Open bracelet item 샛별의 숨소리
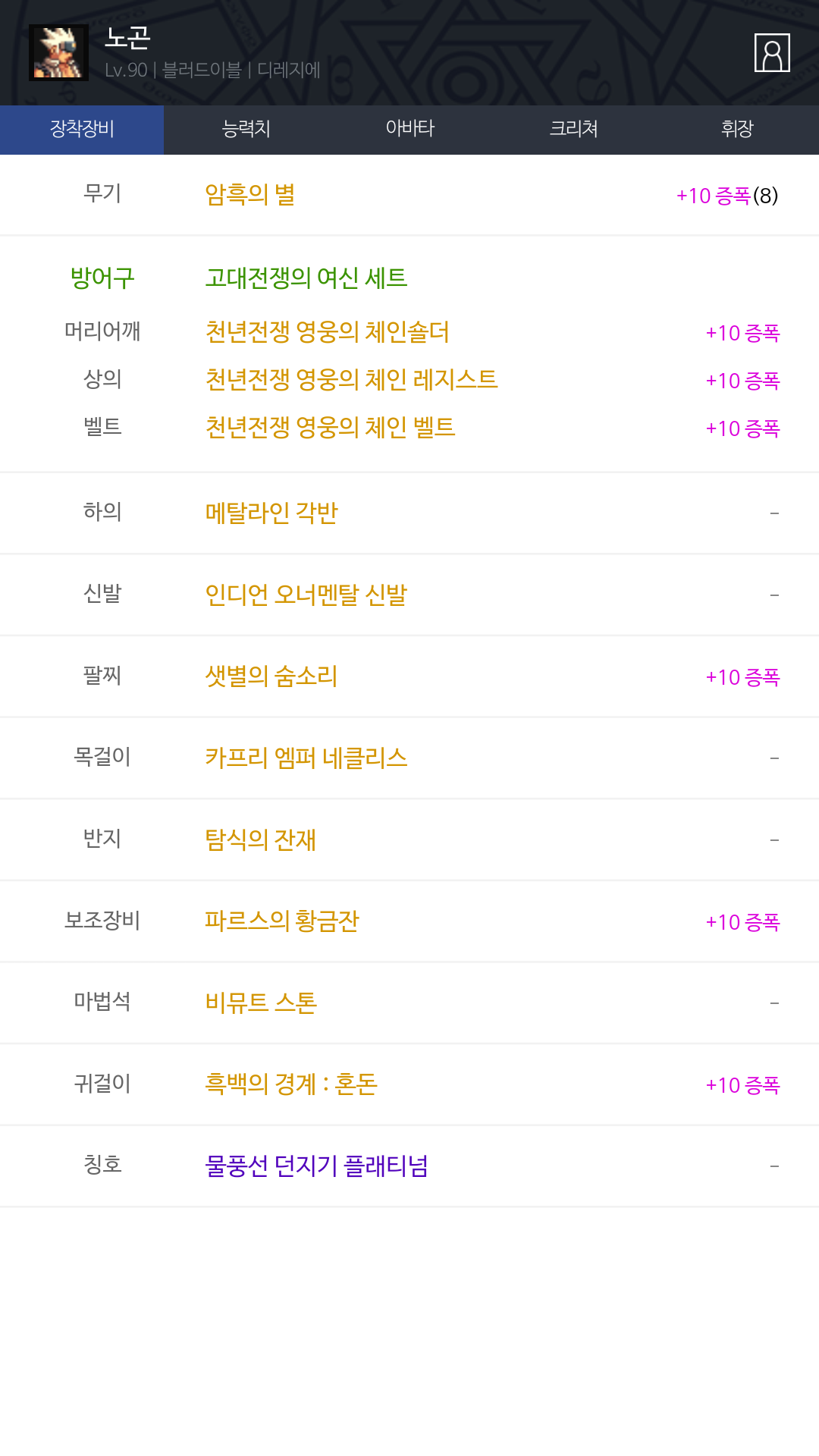819x1456 pixels. tap(271, 676)
